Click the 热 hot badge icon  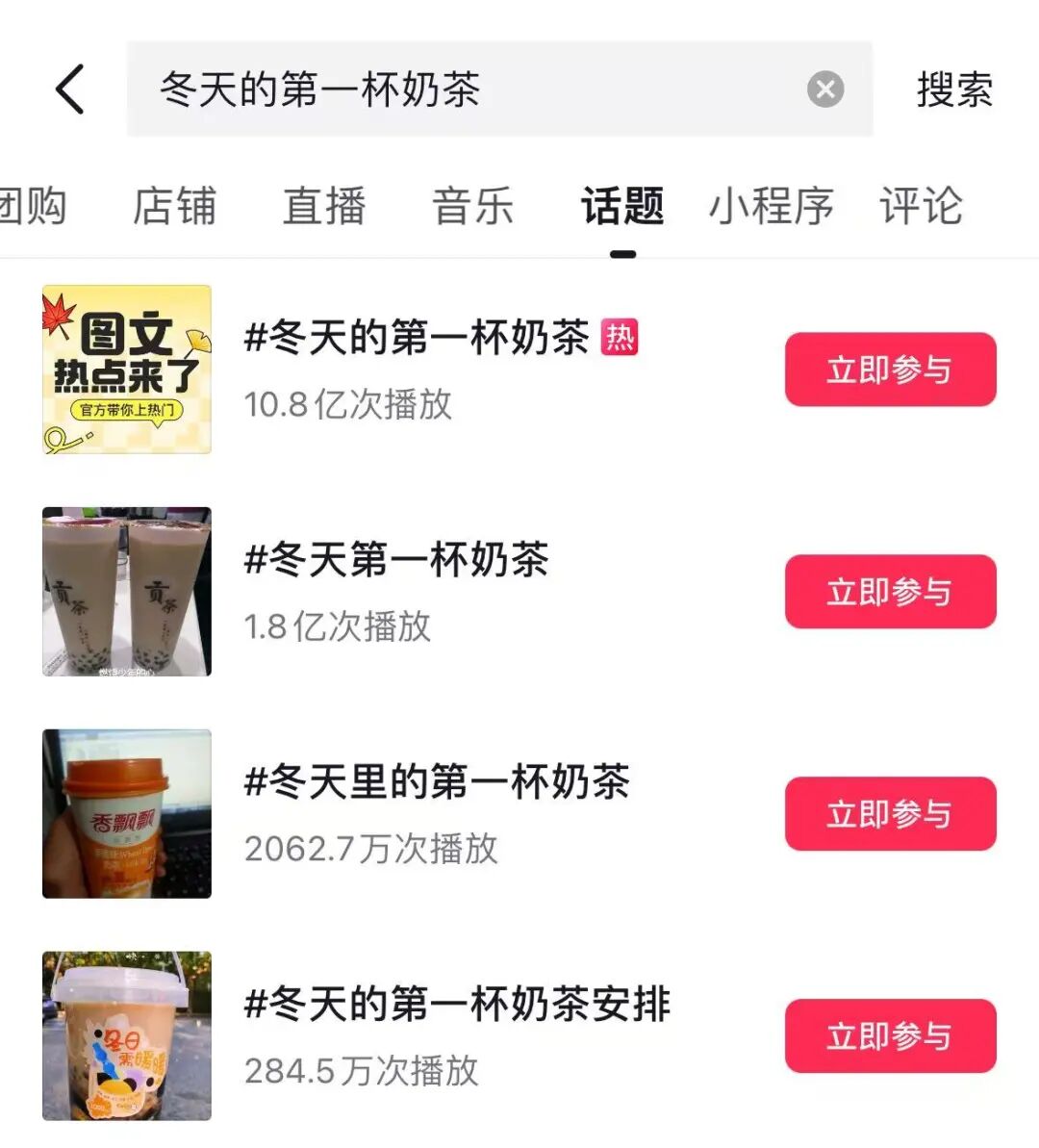pyautogui.click(x=621, y=339)
